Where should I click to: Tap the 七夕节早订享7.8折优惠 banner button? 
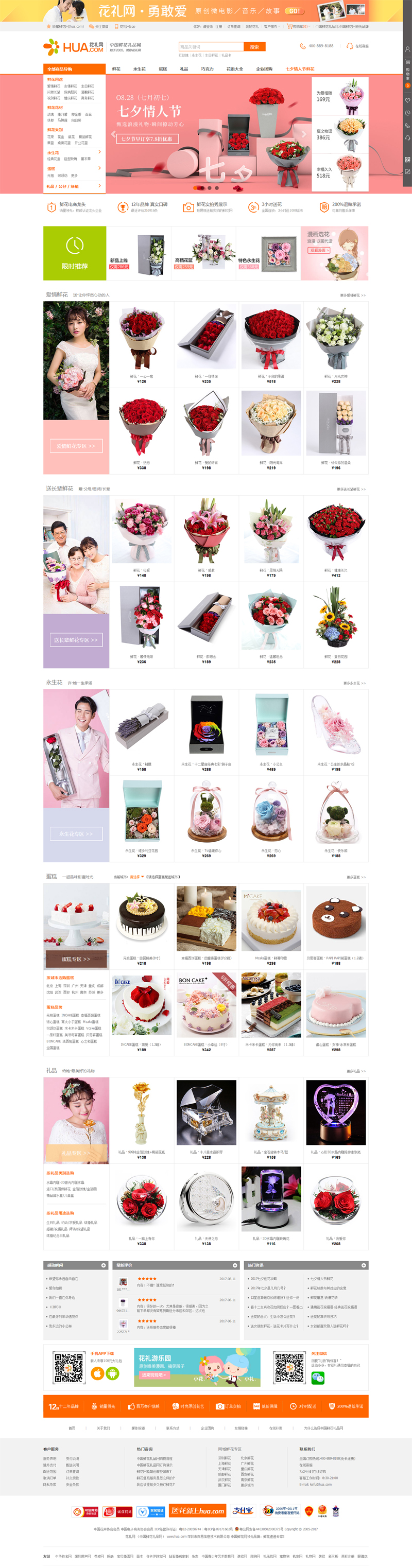147,139
